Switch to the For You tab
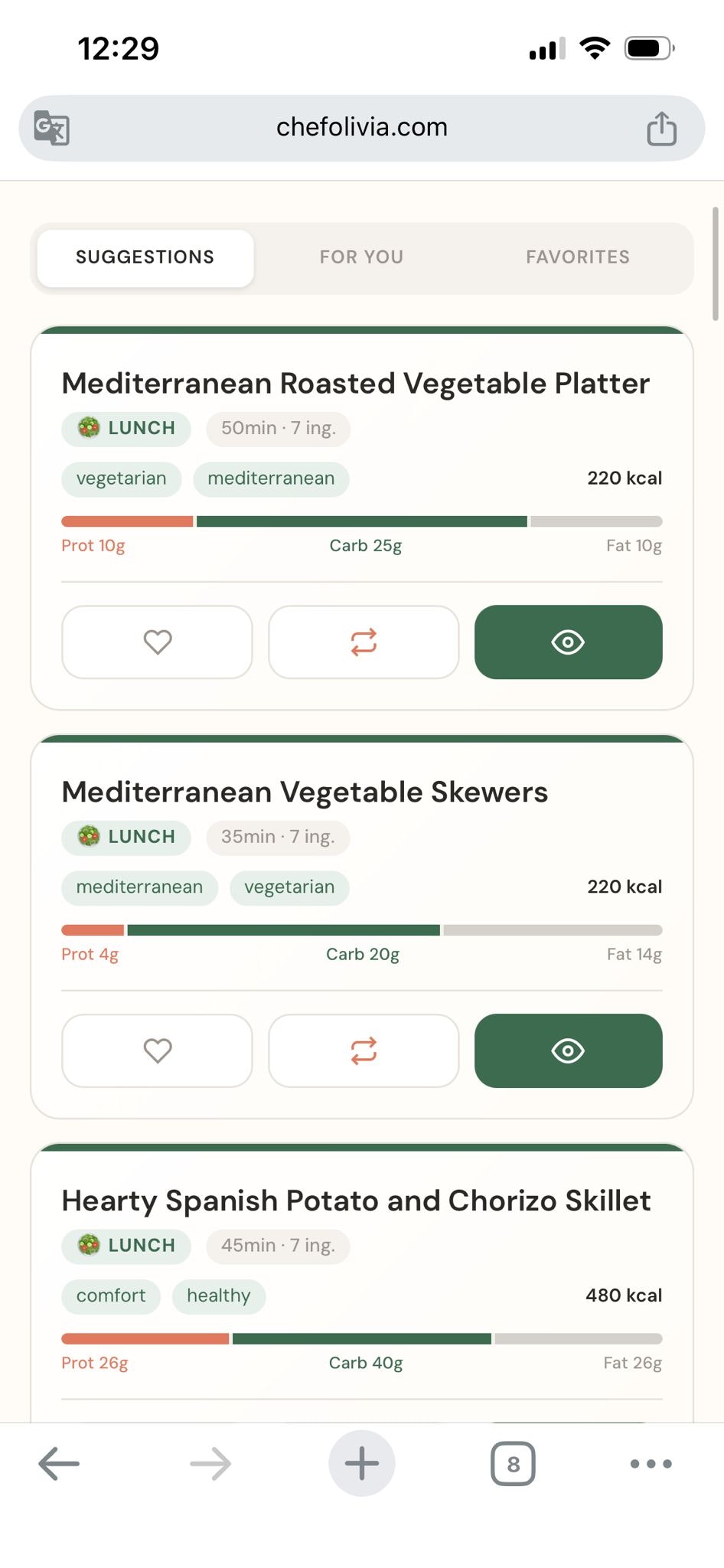This screenshot has width=724, height=1568. click(361, 257)
